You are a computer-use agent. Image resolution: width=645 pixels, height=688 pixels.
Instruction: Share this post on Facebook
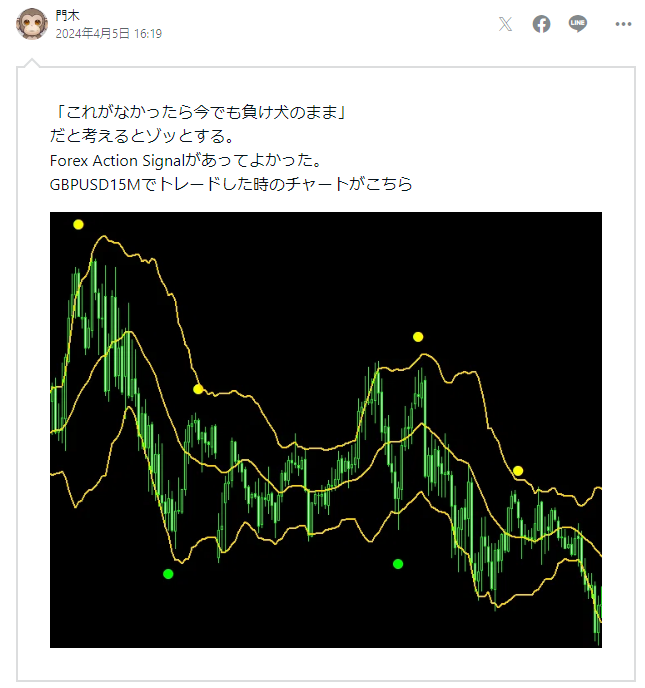pyautogui.click(x=541, y=25)
